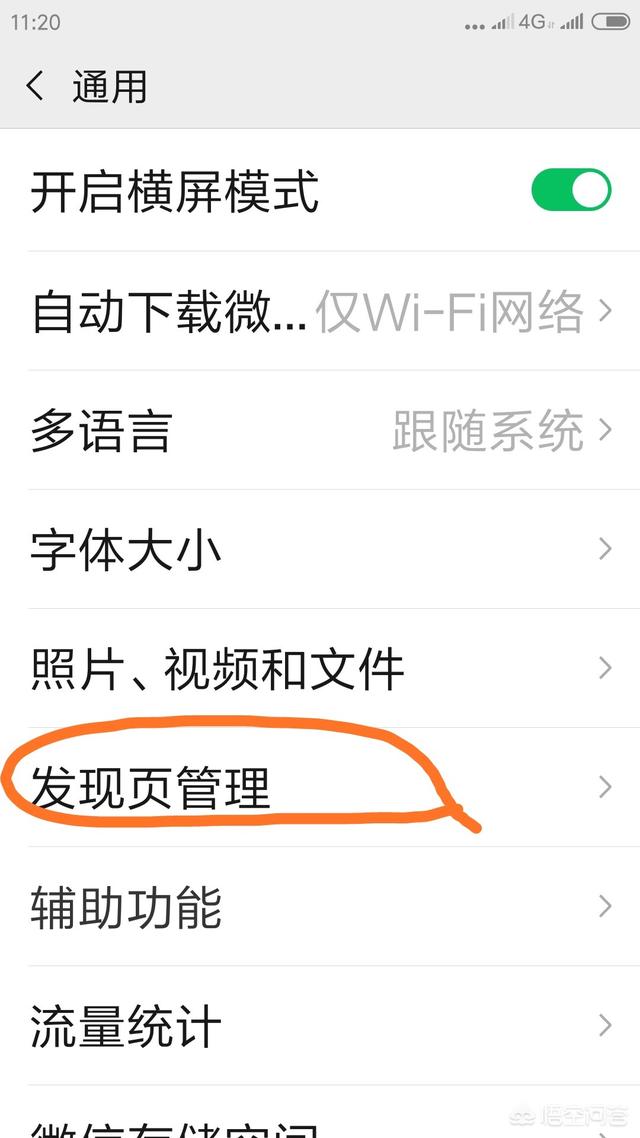Open 发现页管理
The image size is (640, 1138).
[x=320, y=787]
